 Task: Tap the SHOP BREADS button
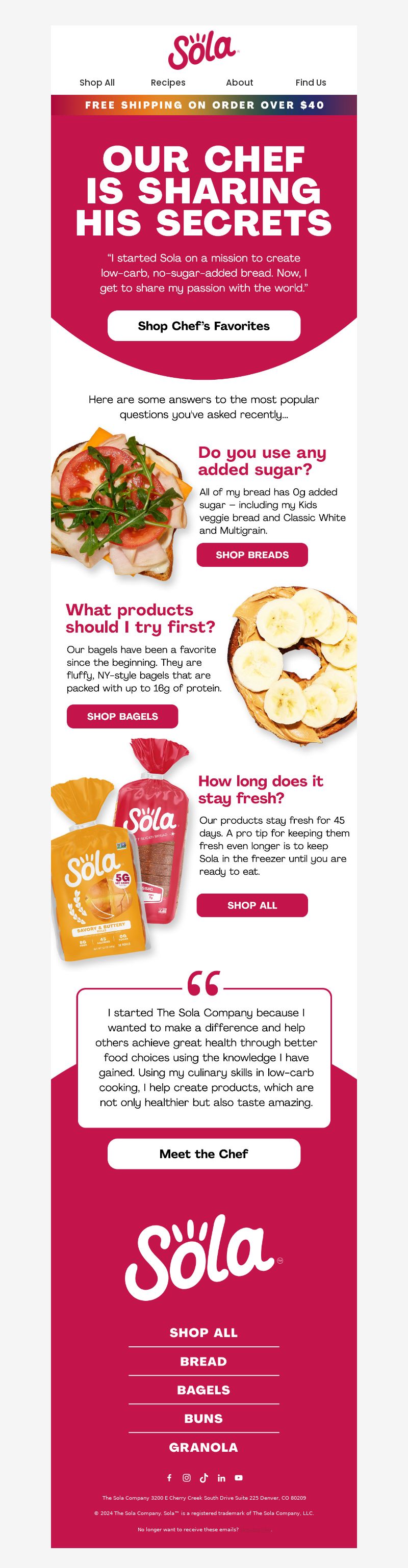tap(252, 555)
